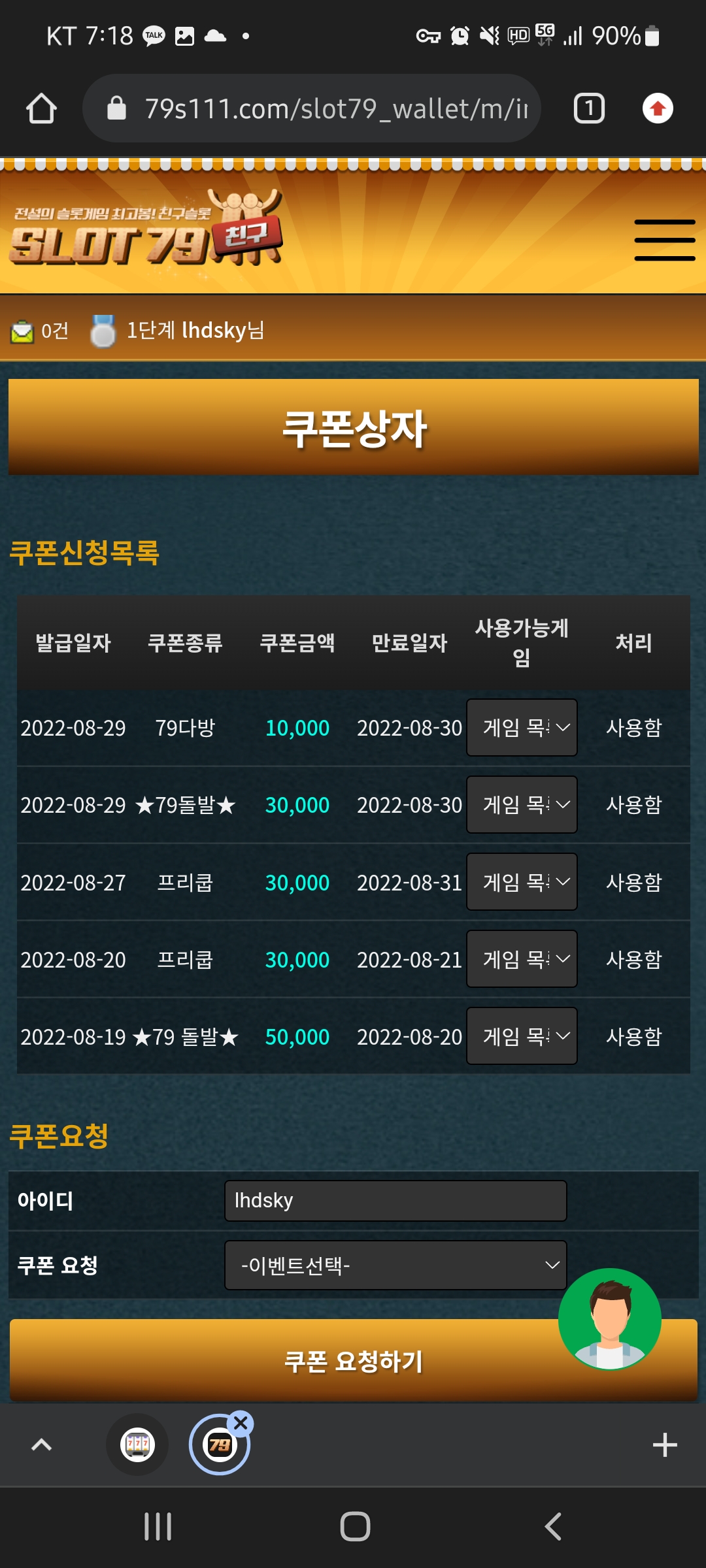This screenshot has height=1568, width=706.
Task: Tap the red upload arrow icon
Action: (x=658, y=108)
